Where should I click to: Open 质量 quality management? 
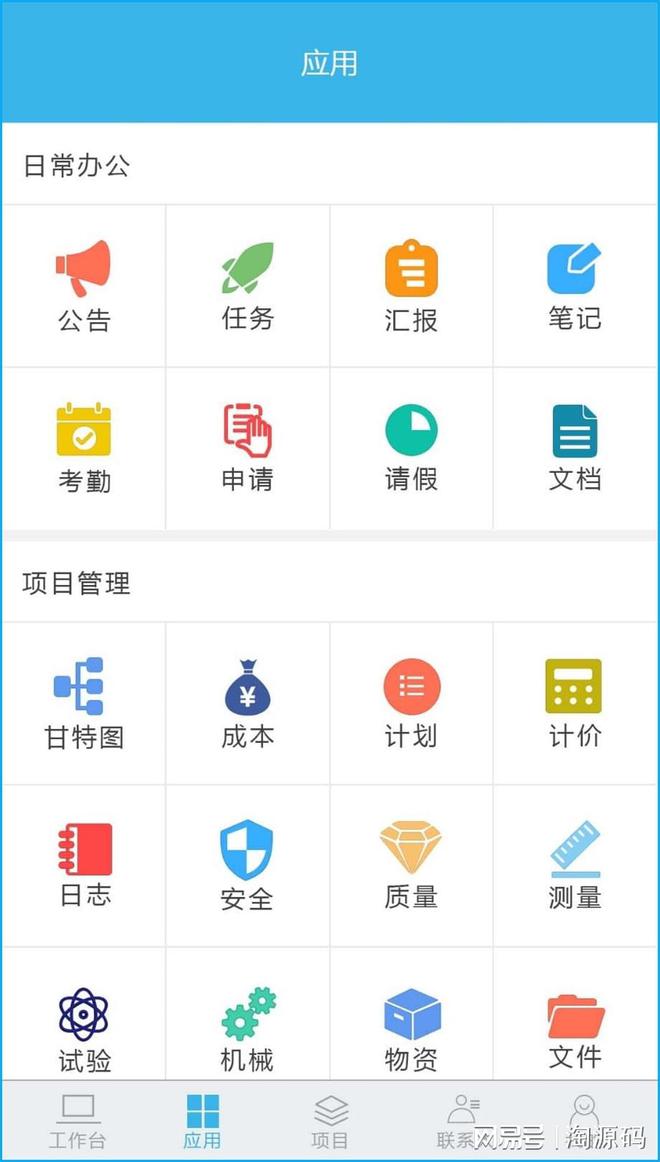(x=411, y=865)
